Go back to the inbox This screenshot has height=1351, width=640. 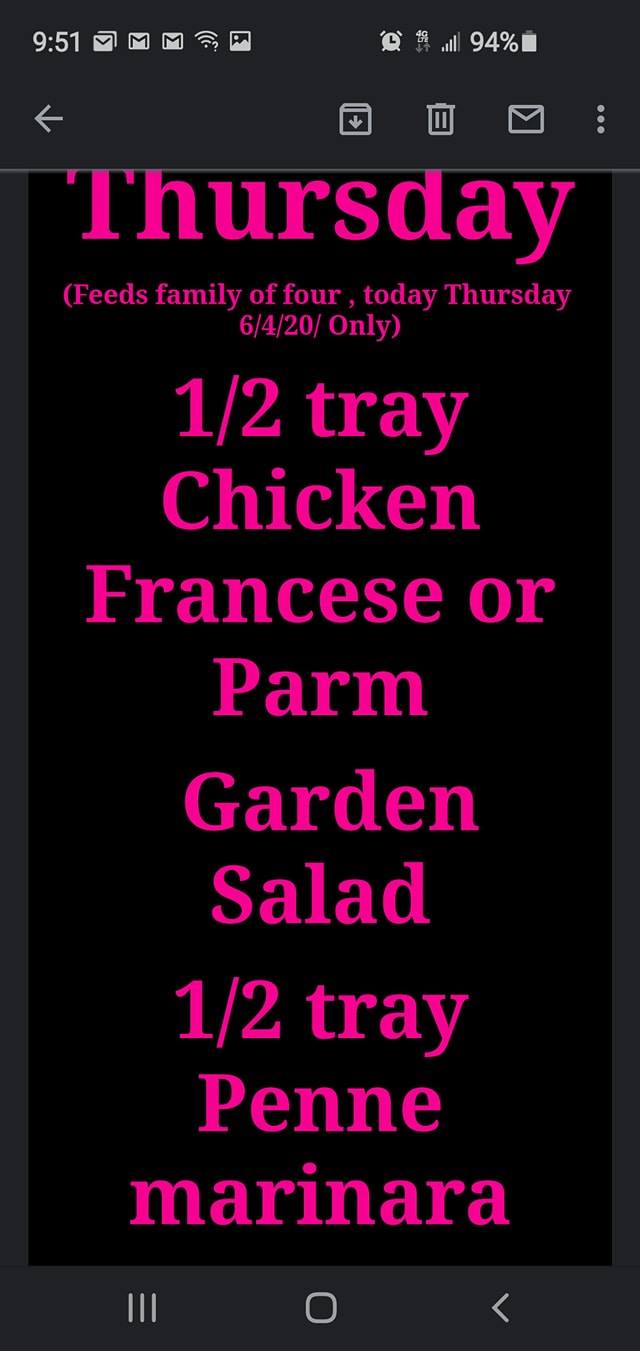click(48, 120)
